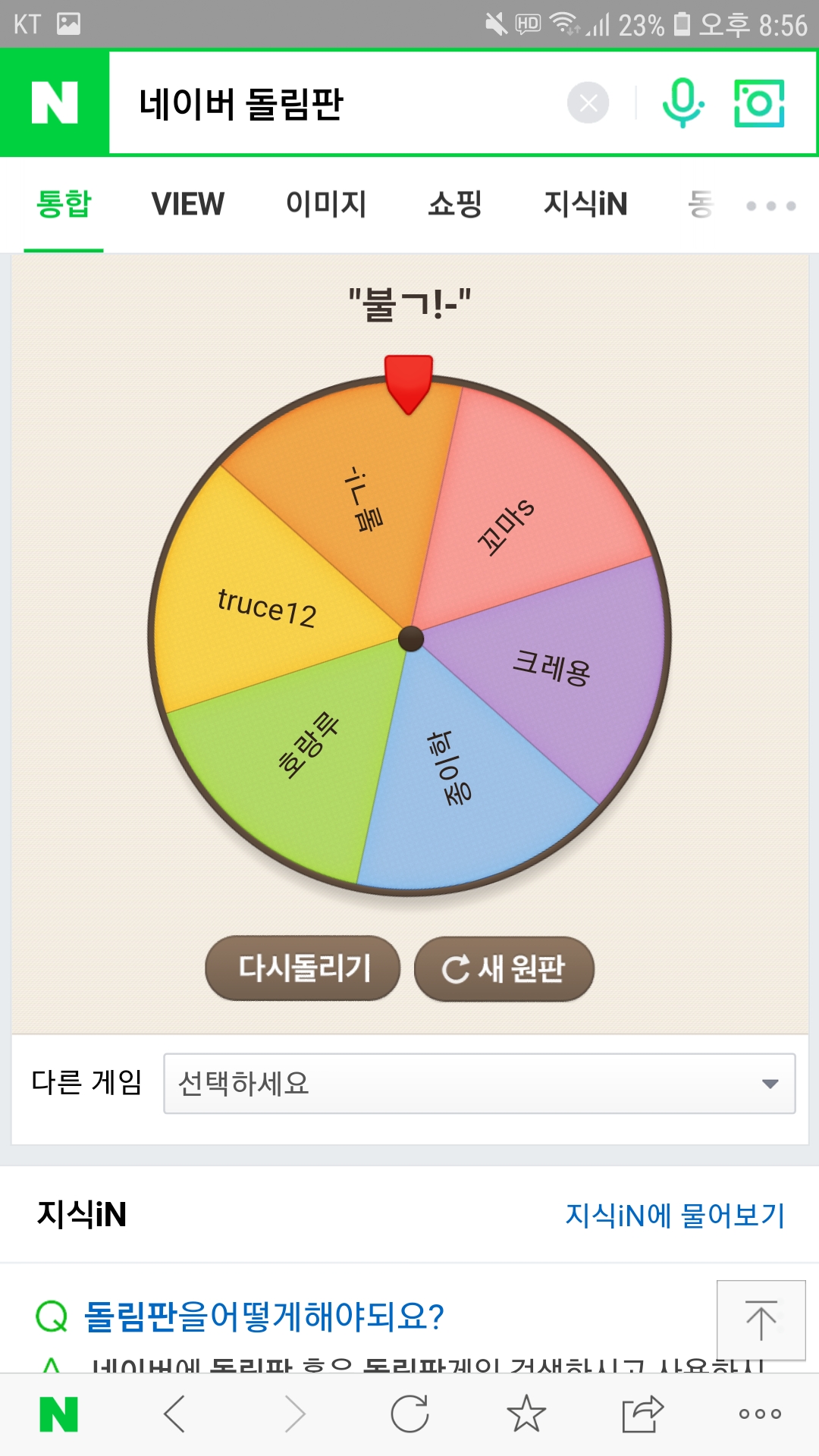This screenshot has height=1456, width=819.
Task: Expand the 다른 게임 dropdown
Action: [x=479, y=1083]
